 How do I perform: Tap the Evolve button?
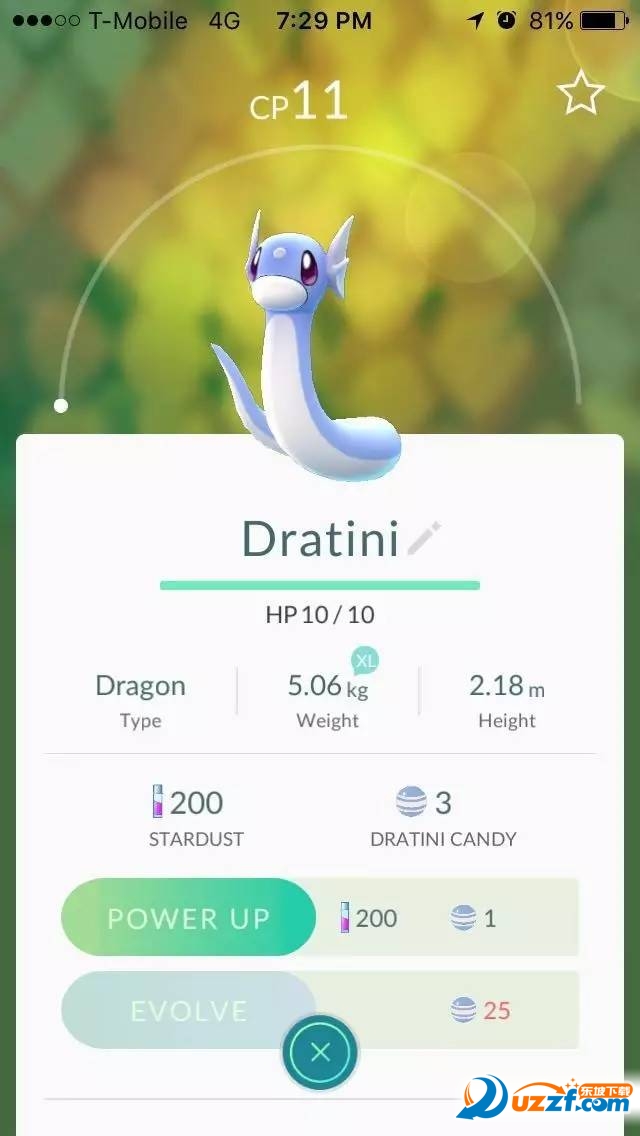tap(189, 1010)
